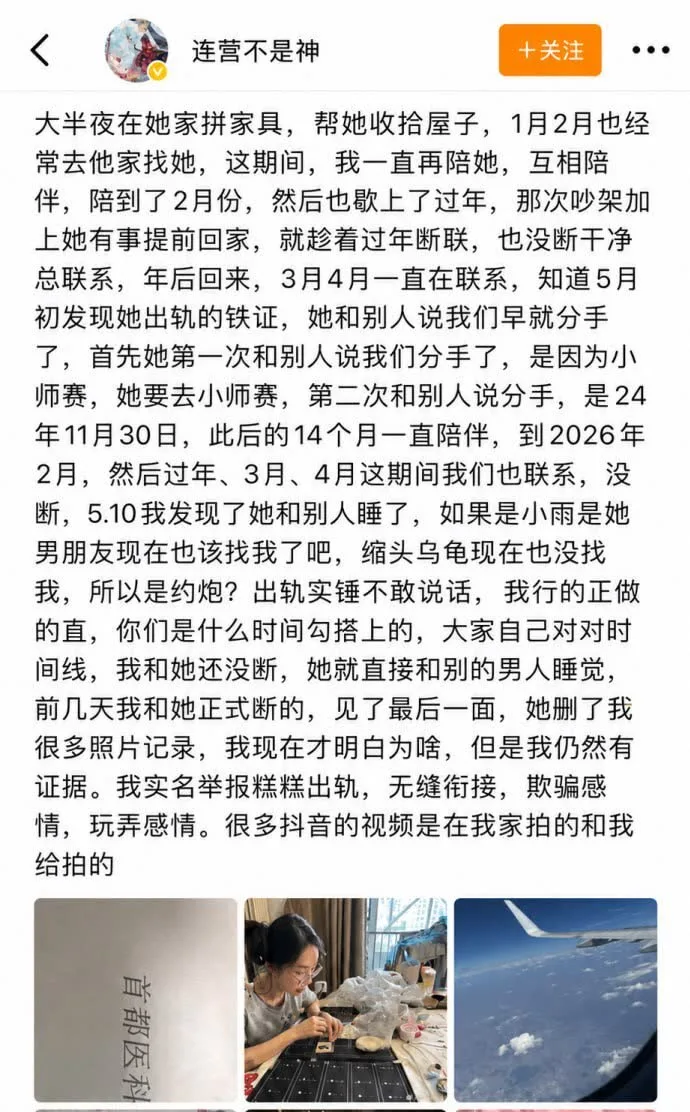The width and height of the screenshot is (690, 1112).
Task: Go back using the top-left arrow
Action: (x=40, y=50)
